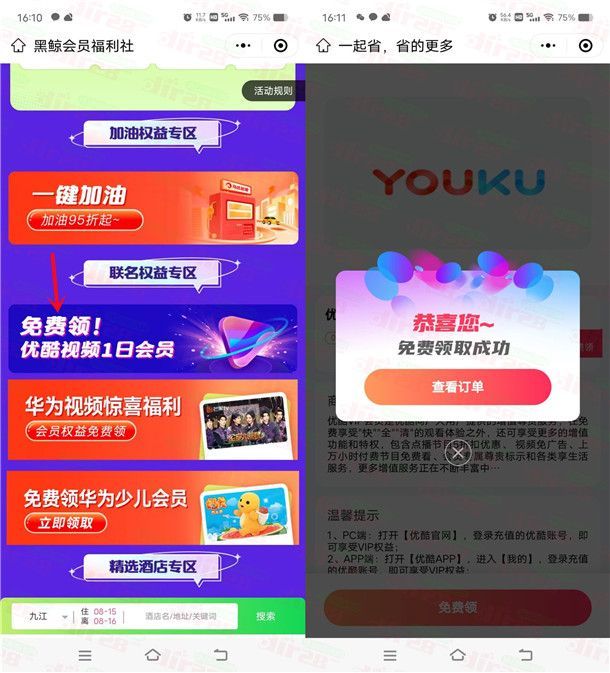The image size is (610, 673).
Task: Claim the free 优酷视频1日会员 banner
Action: click(x=152, y=338)
